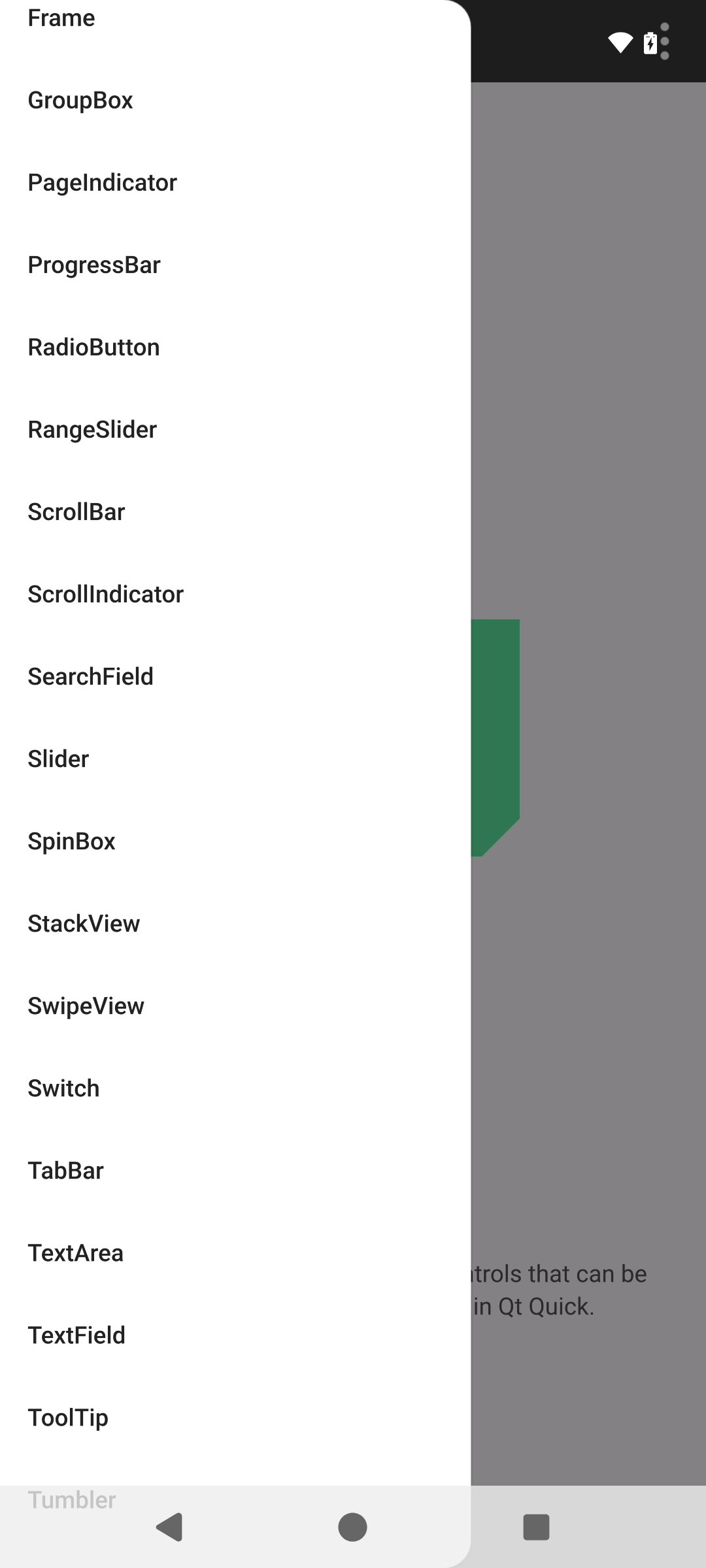Open the three-dot overflow menu
The width and height of the screenshot is (706, 1568).
click(665, 41)
